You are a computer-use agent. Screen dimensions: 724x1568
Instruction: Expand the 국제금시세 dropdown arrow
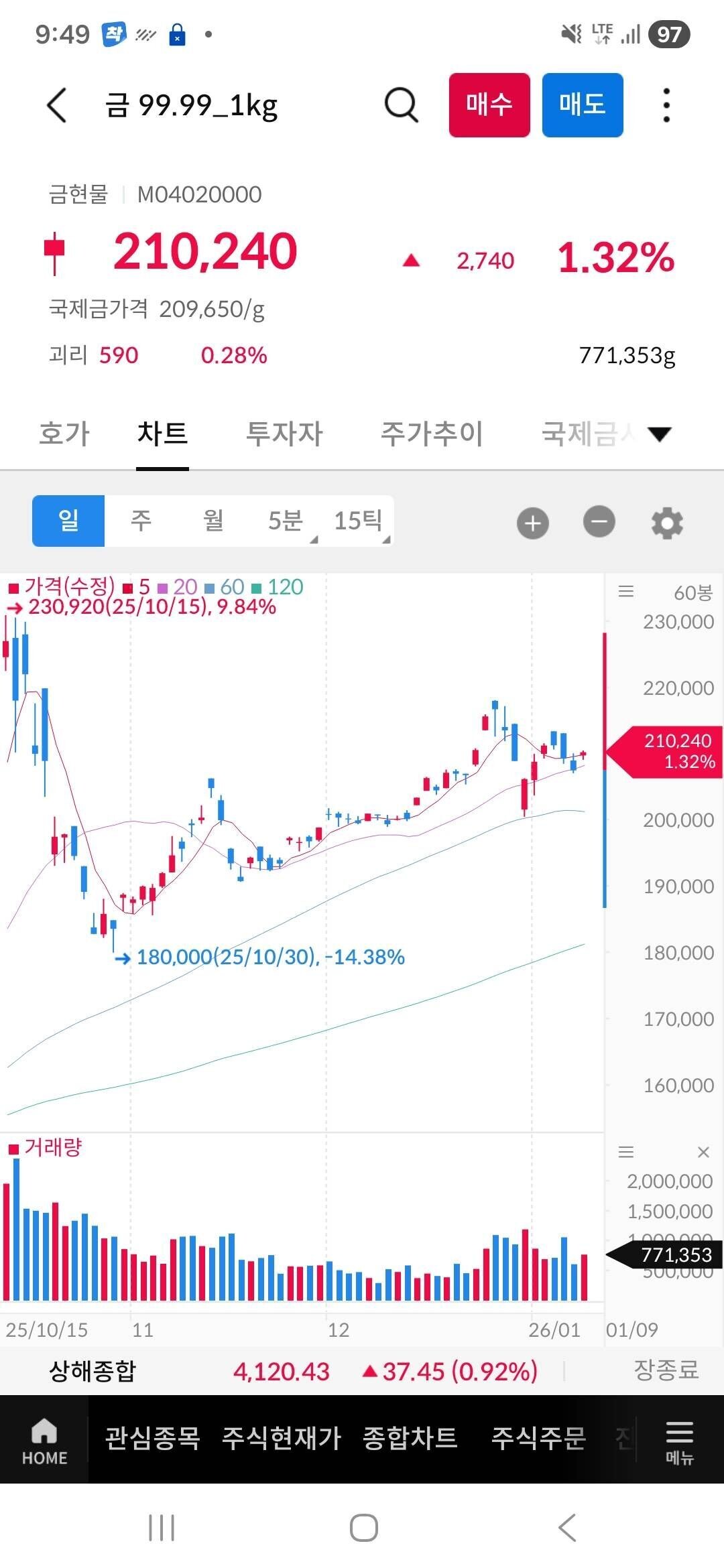[x=658, y=434]
